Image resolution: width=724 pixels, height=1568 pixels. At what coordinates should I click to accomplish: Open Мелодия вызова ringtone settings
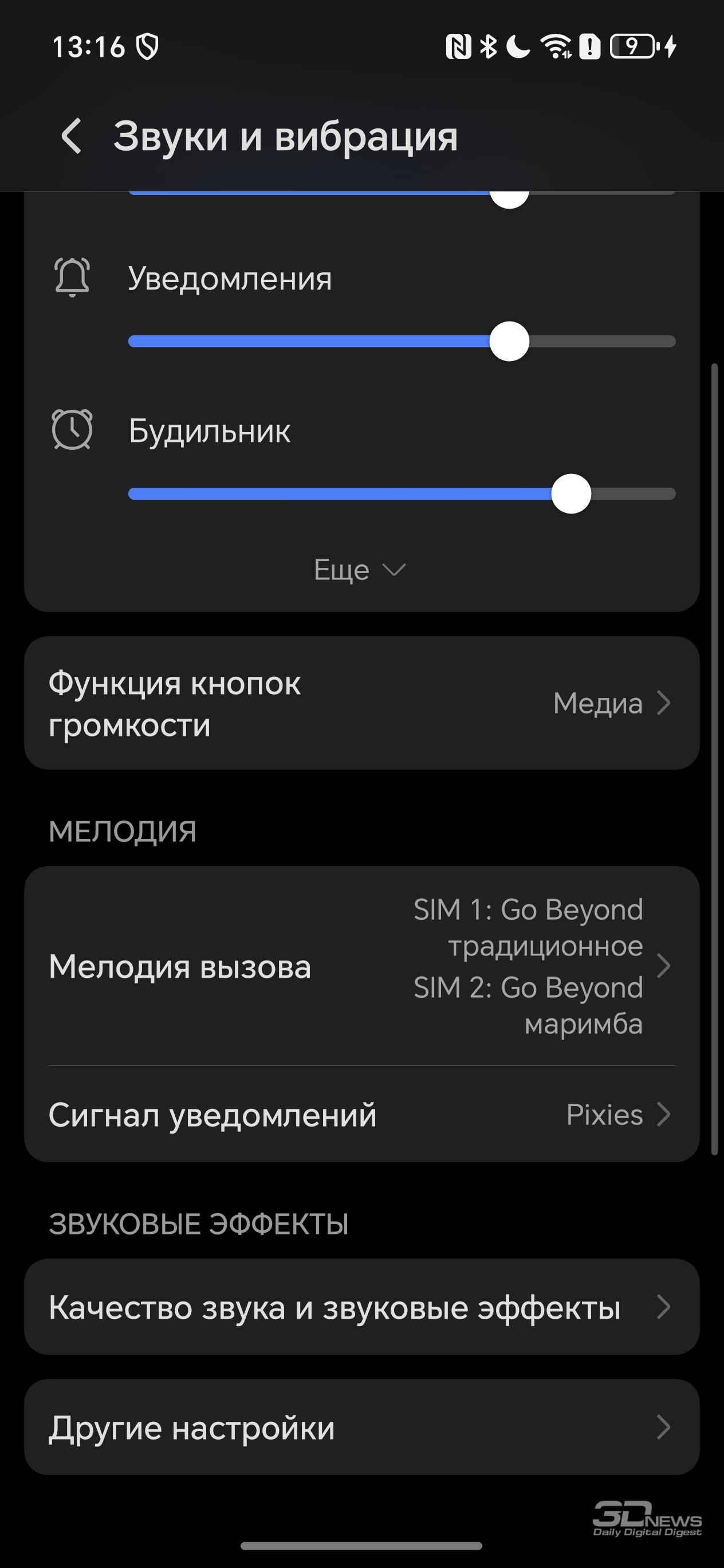(x=362, y=966)
